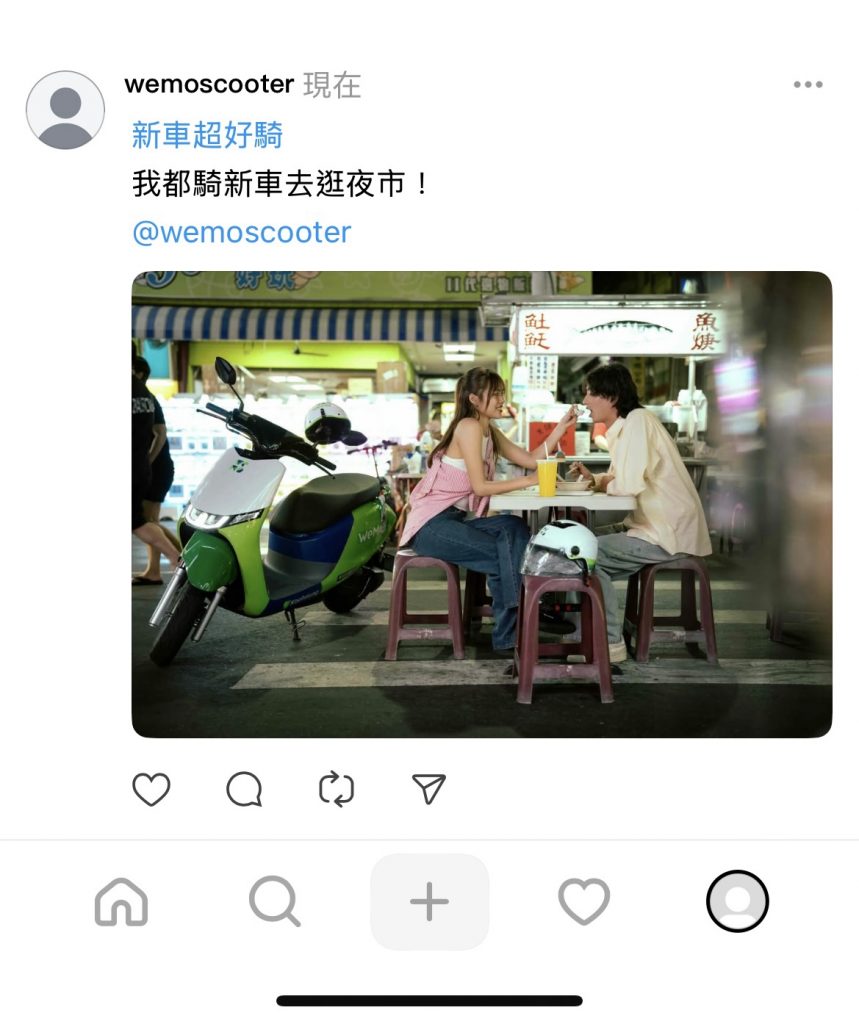Go to the Profile tab
Viewport: 859px width, 1024px height.
pyautogui.click(x=737, y=902)
